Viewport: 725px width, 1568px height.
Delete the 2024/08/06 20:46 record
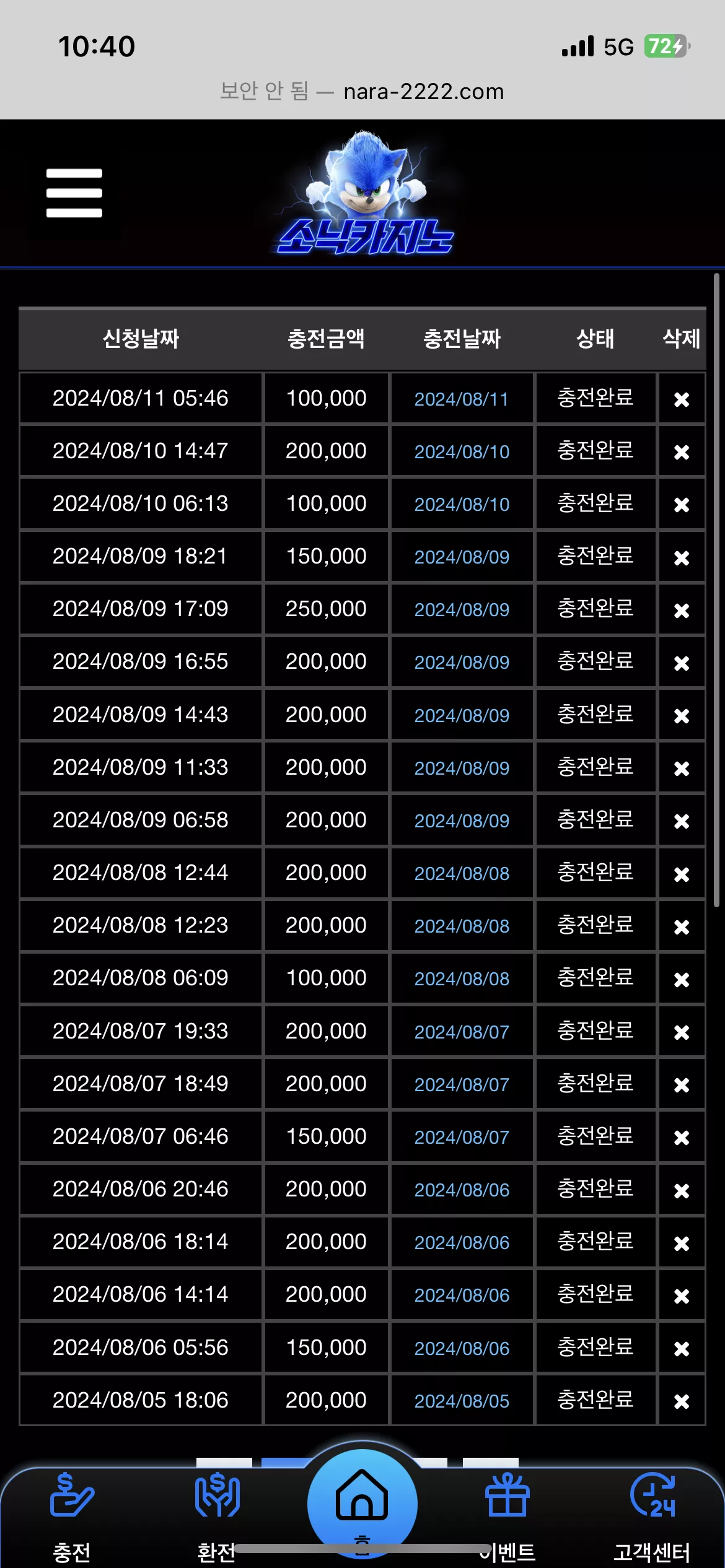(x=682, y=1191)
